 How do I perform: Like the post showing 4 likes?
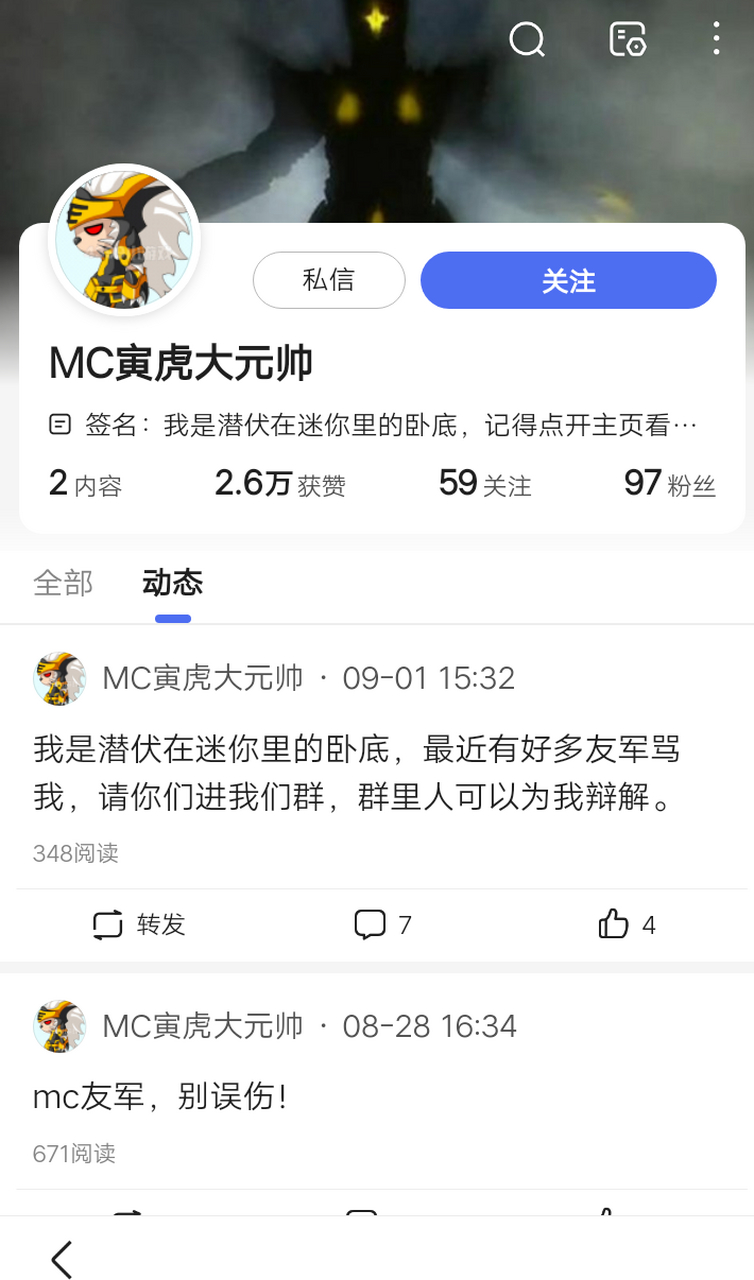coord(626,925)
